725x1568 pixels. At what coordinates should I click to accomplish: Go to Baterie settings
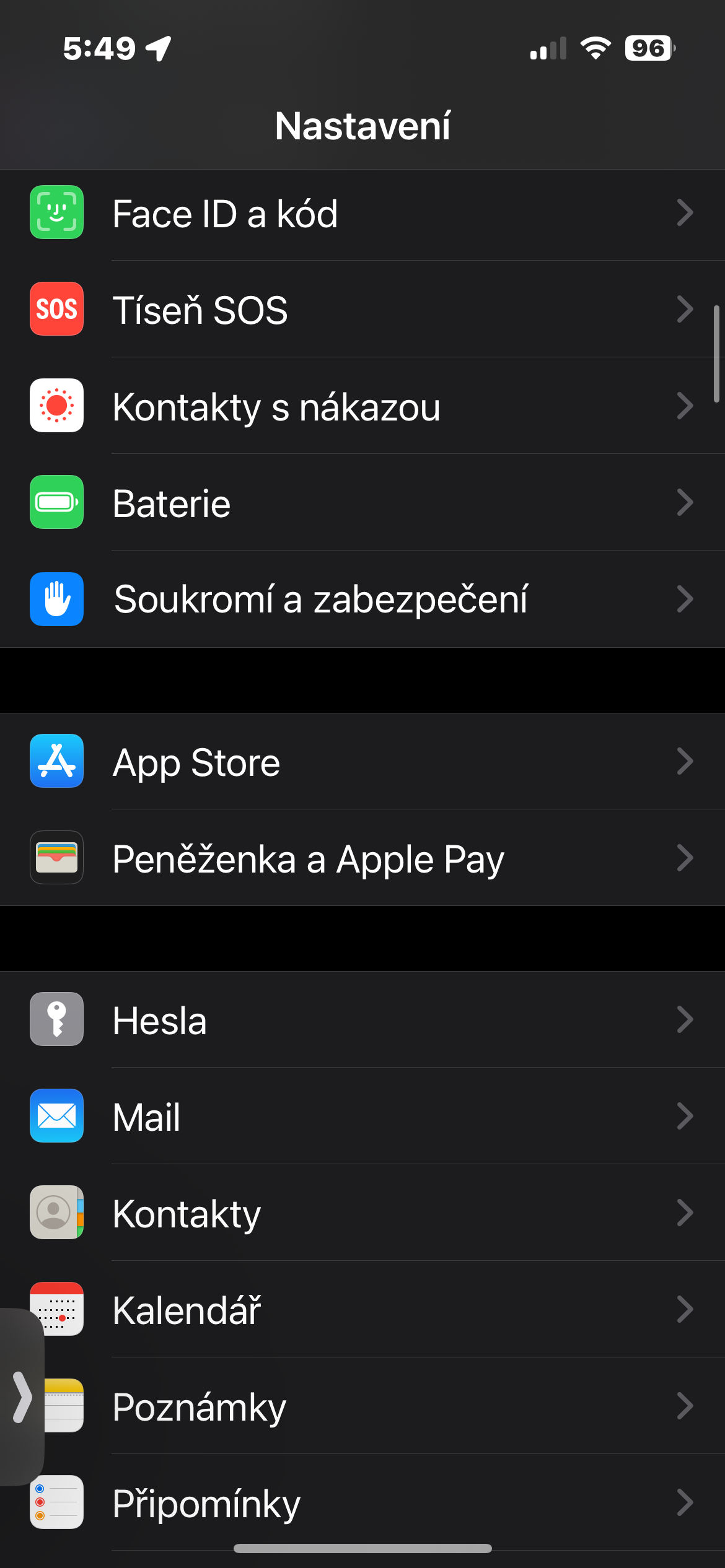click(362, 503)
